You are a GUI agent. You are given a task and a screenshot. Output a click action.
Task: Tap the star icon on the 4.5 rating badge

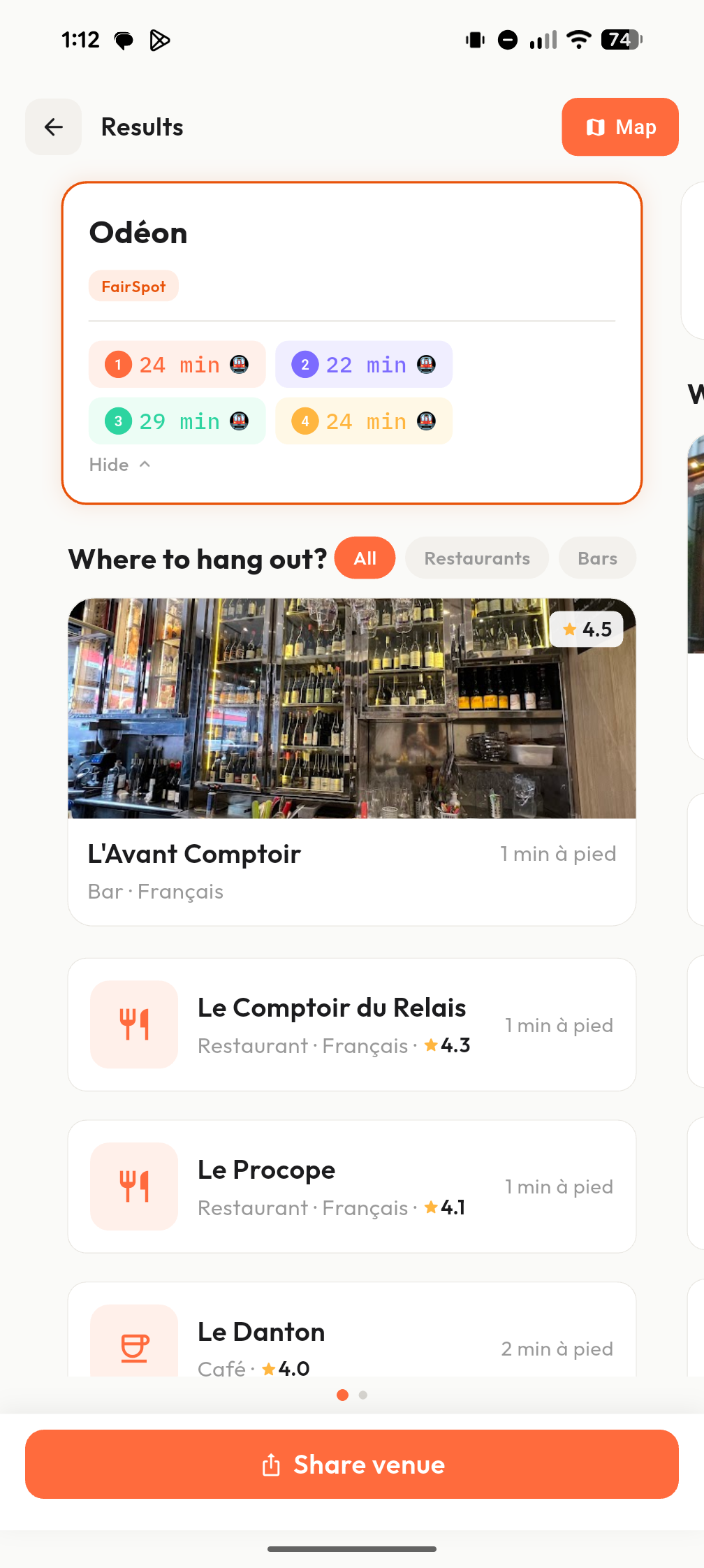point(571,629)
